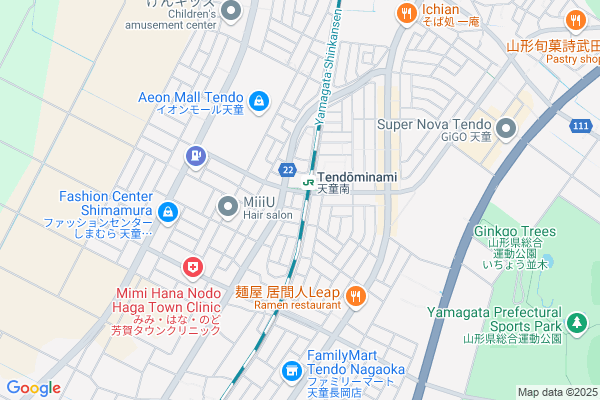Select the Fashion Center Shimamura pin

click(x=168, y=212)
